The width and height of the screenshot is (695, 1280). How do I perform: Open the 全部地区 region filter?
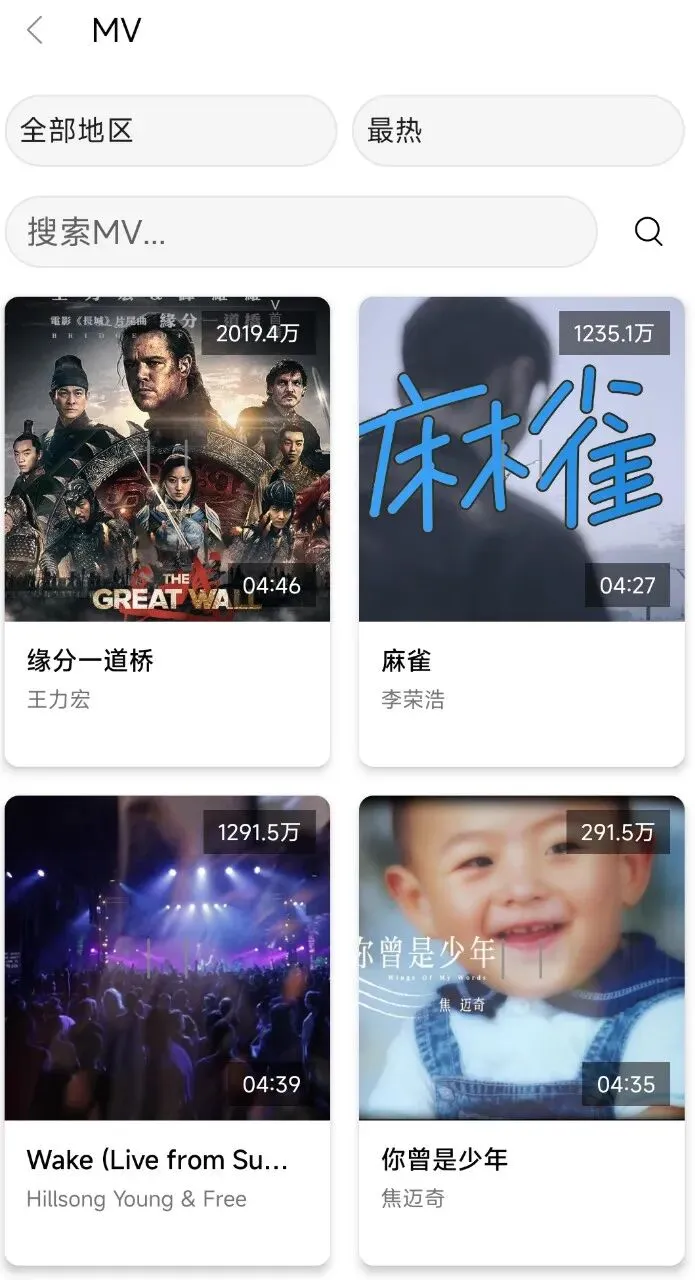click(171, 130)
